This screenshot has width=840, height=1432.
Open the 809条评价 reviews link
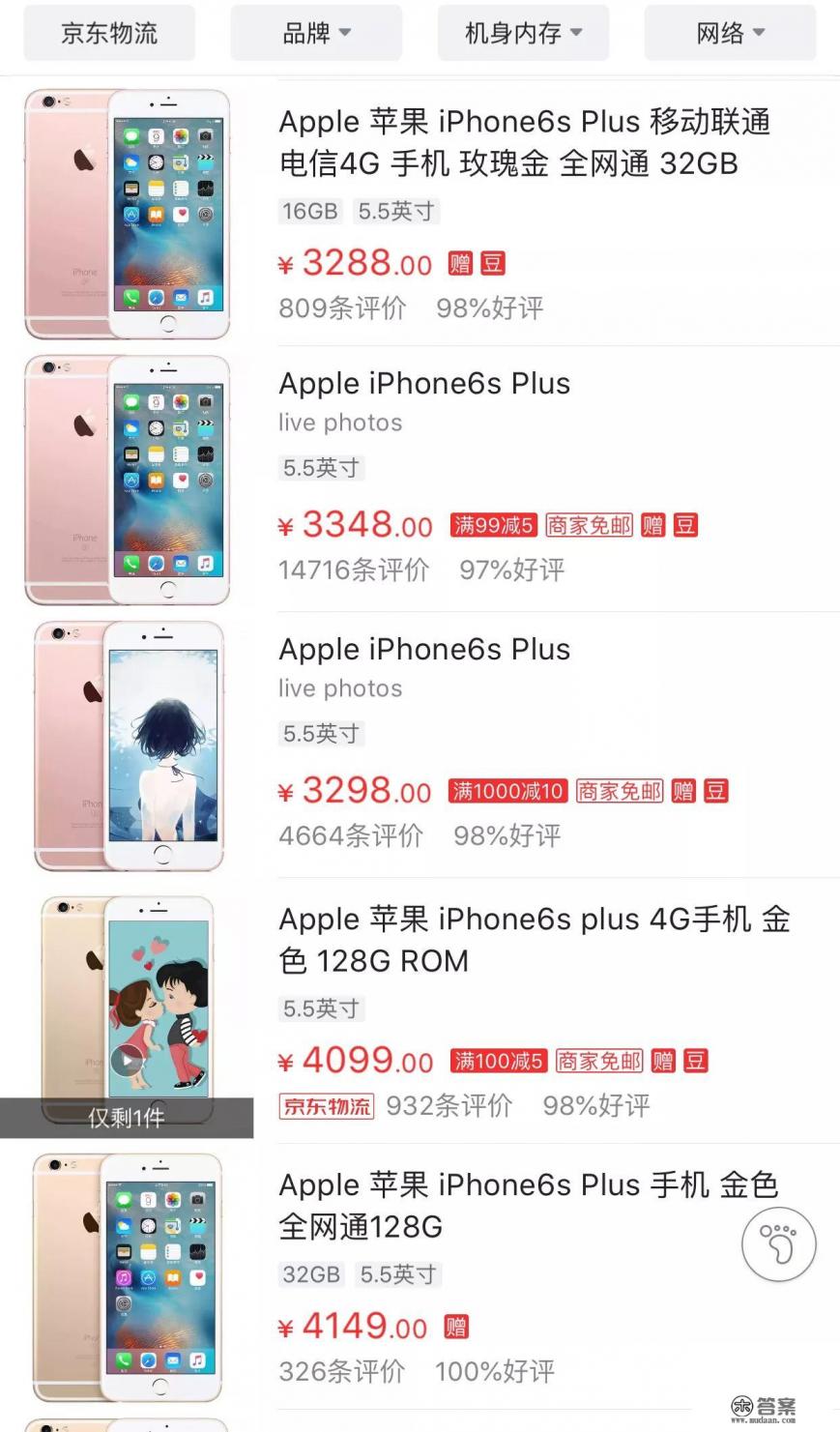pyautogui.click(x=342, y=308)
